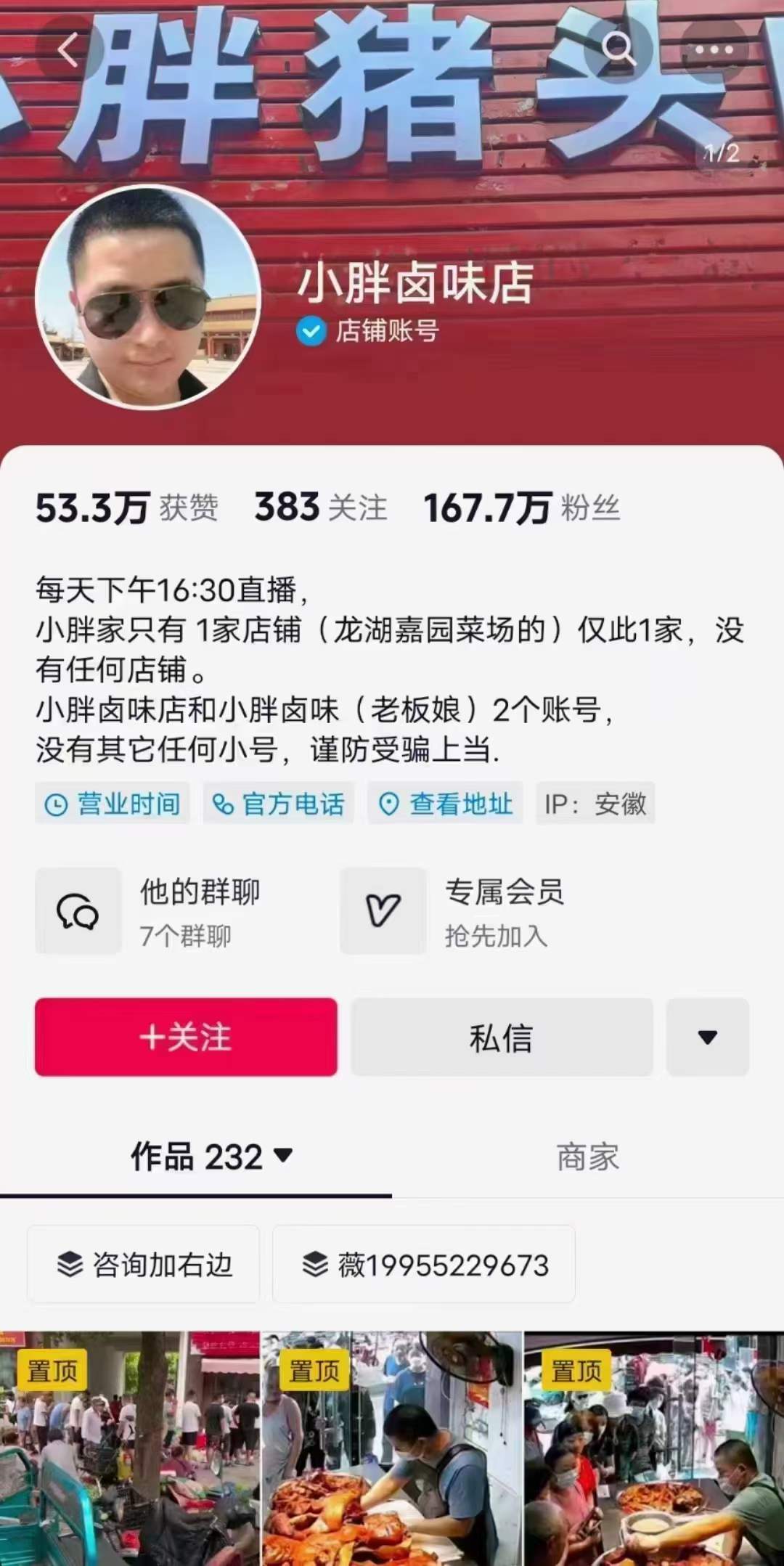Click the V icon for 专属会员
The image size is (784, 1566).
point(385,910)
